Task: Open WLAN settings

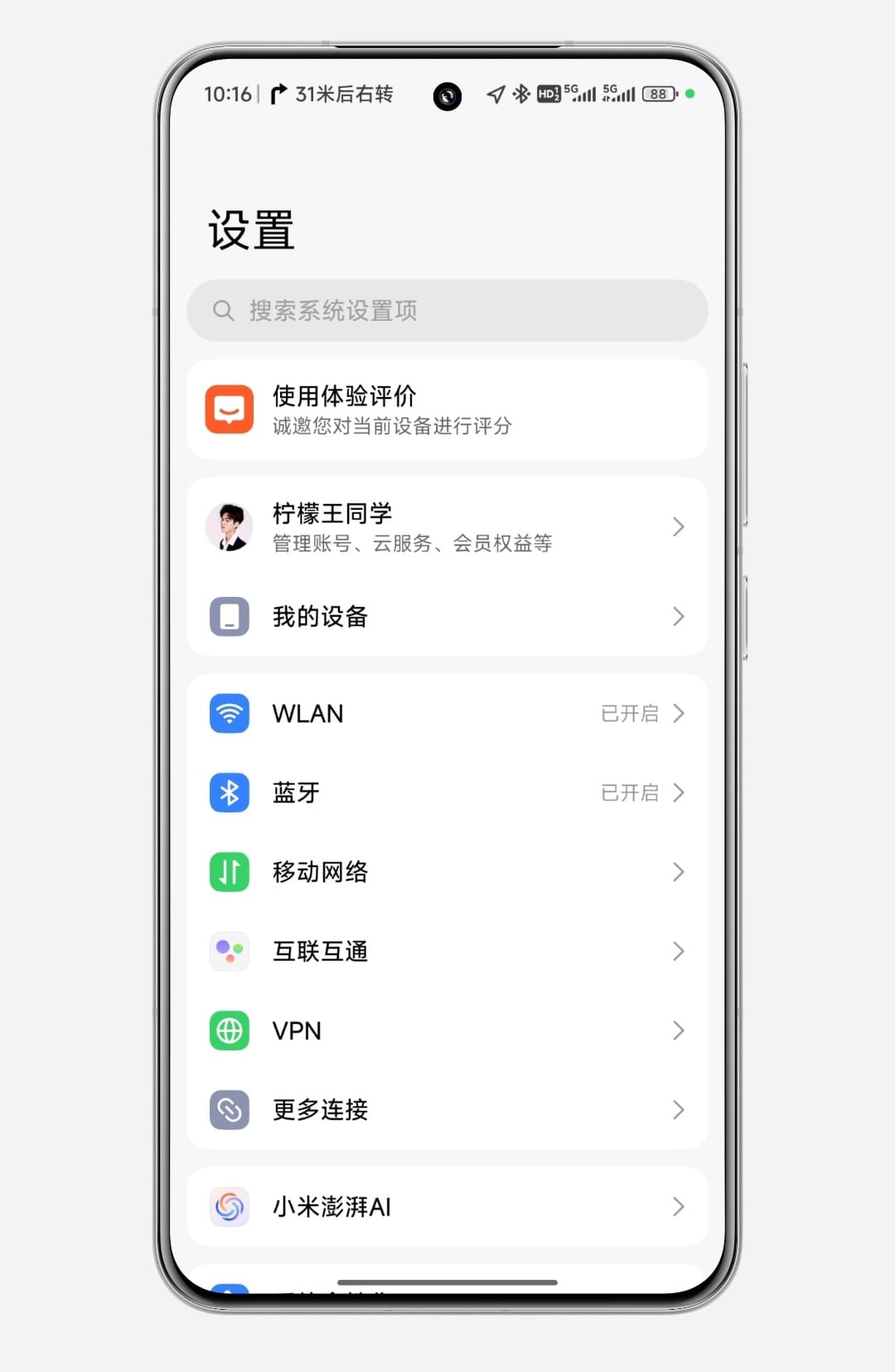Action: point(447,714)
